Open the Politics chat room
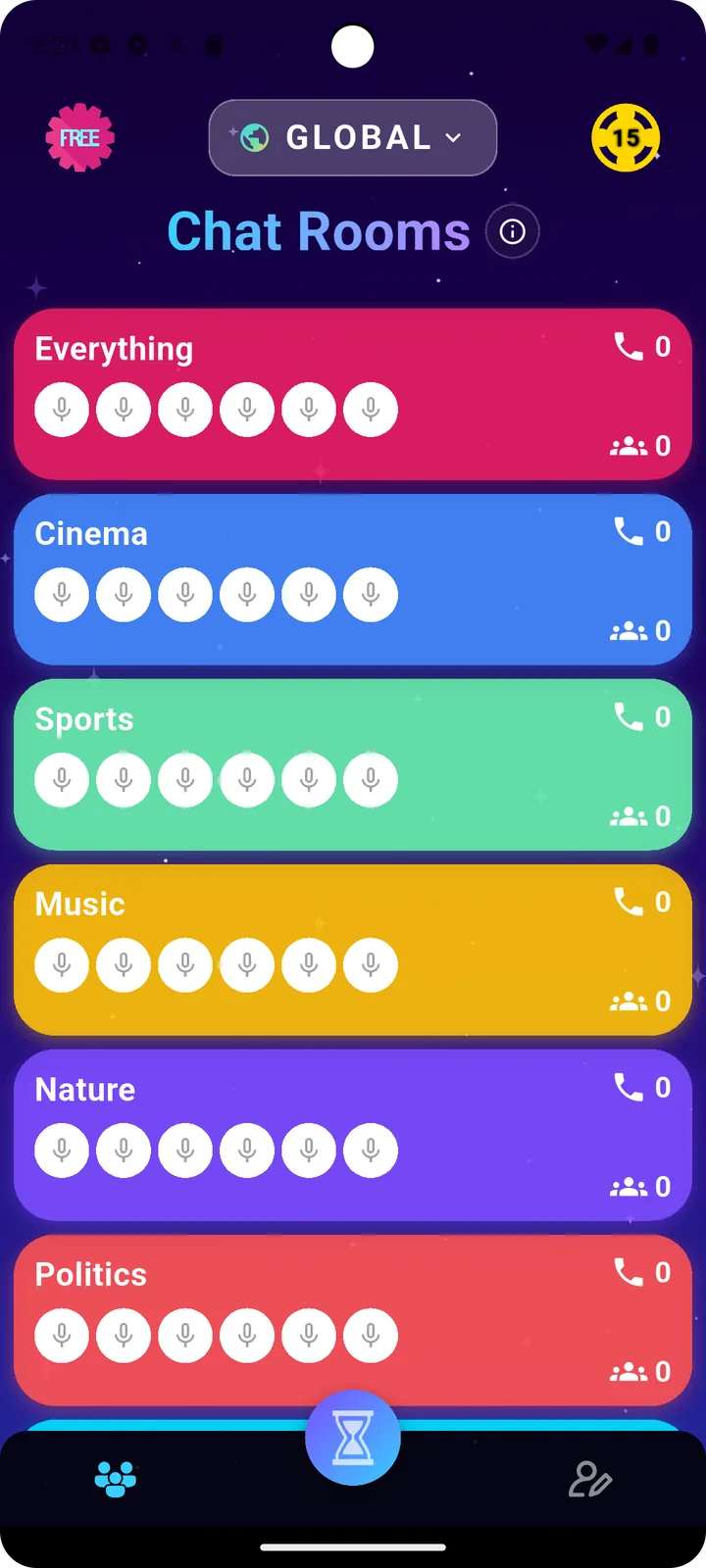This screenshot has height=1568, width=706. [353, 1320]
